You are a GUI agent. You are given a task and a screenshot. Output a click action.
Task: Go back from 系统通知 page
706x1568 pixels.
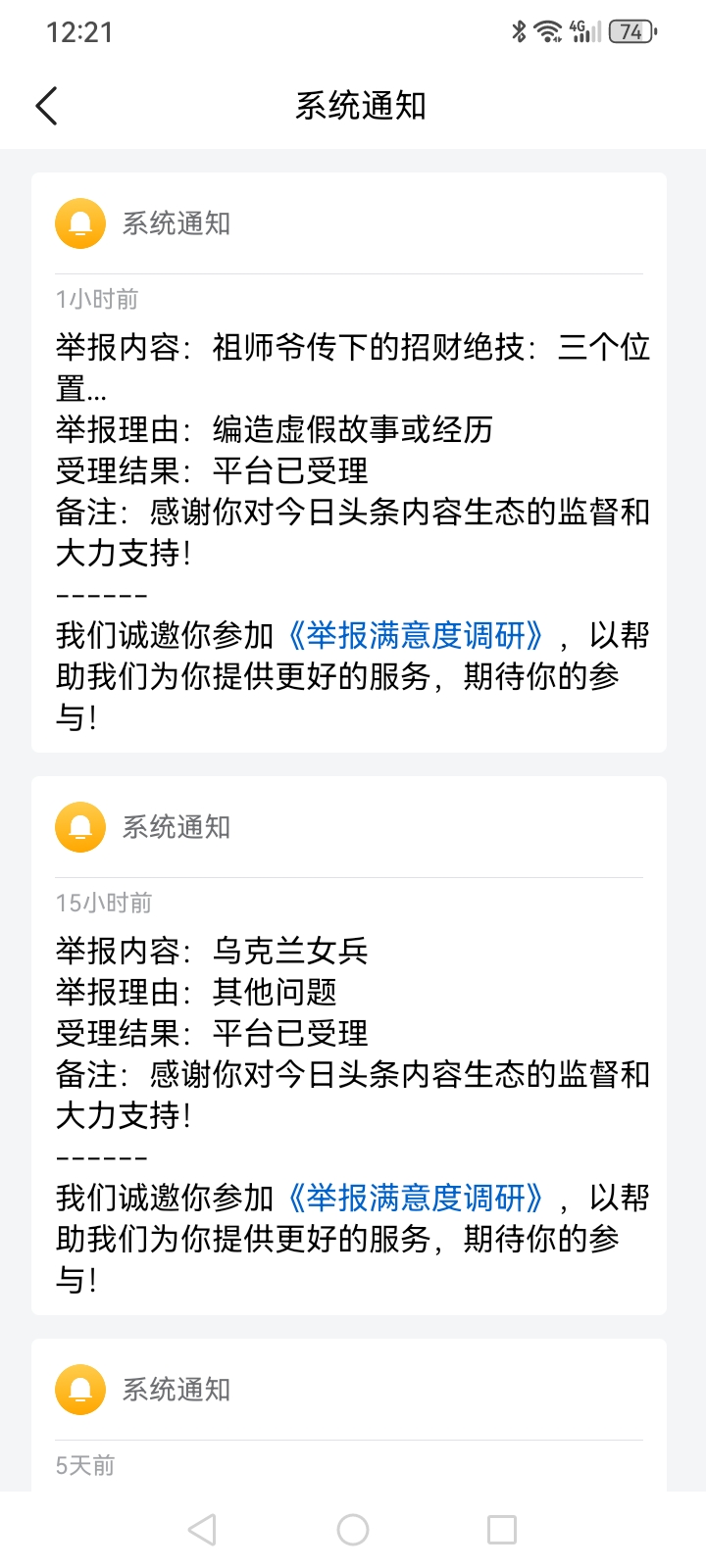tap(46, 106)
